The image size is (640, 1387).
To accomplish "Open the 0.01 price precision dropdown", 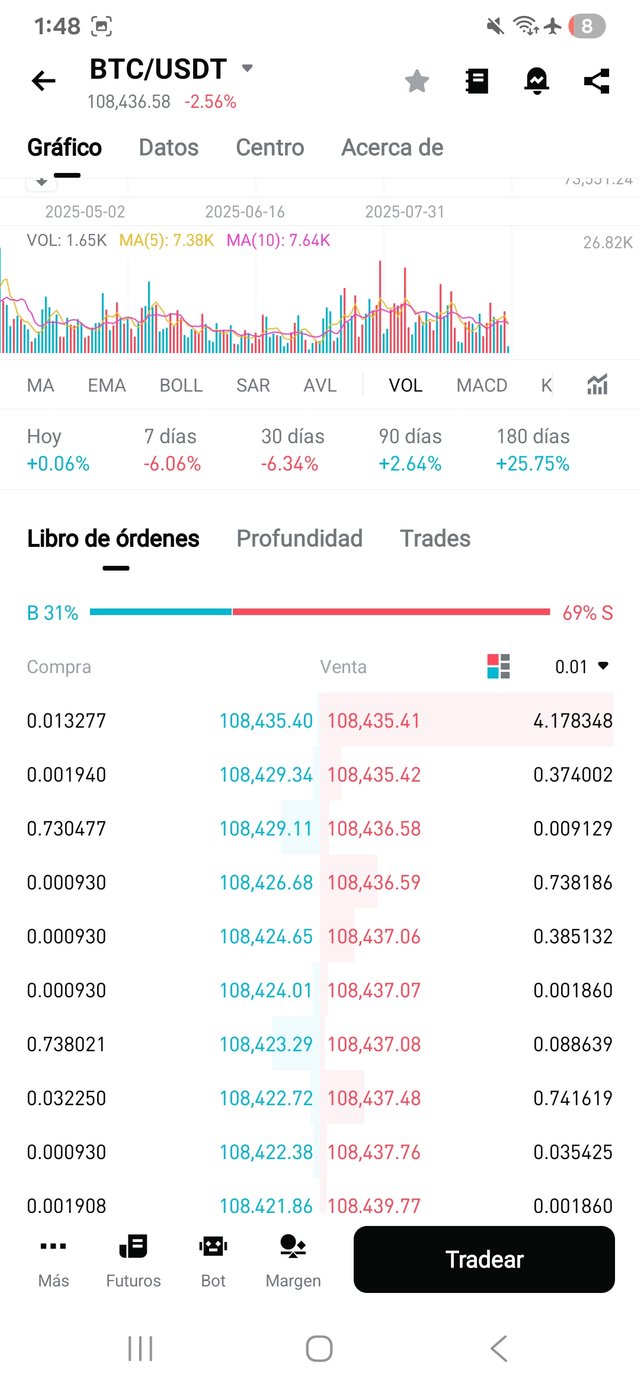I will (x=582, y=667).
